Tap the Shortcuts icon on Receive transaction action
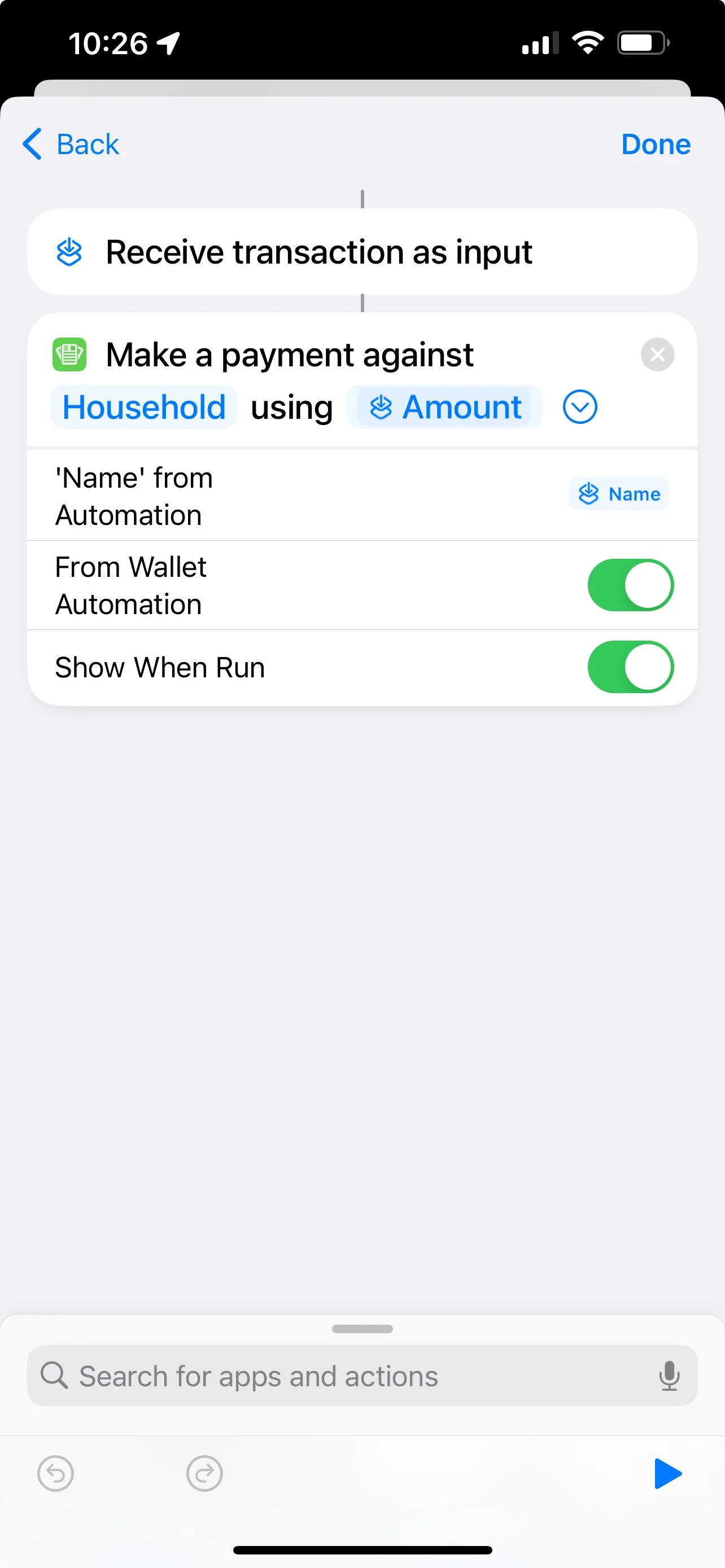Image resolution: width=725 pixels, height=1568 pixels. tap(68, 251)
